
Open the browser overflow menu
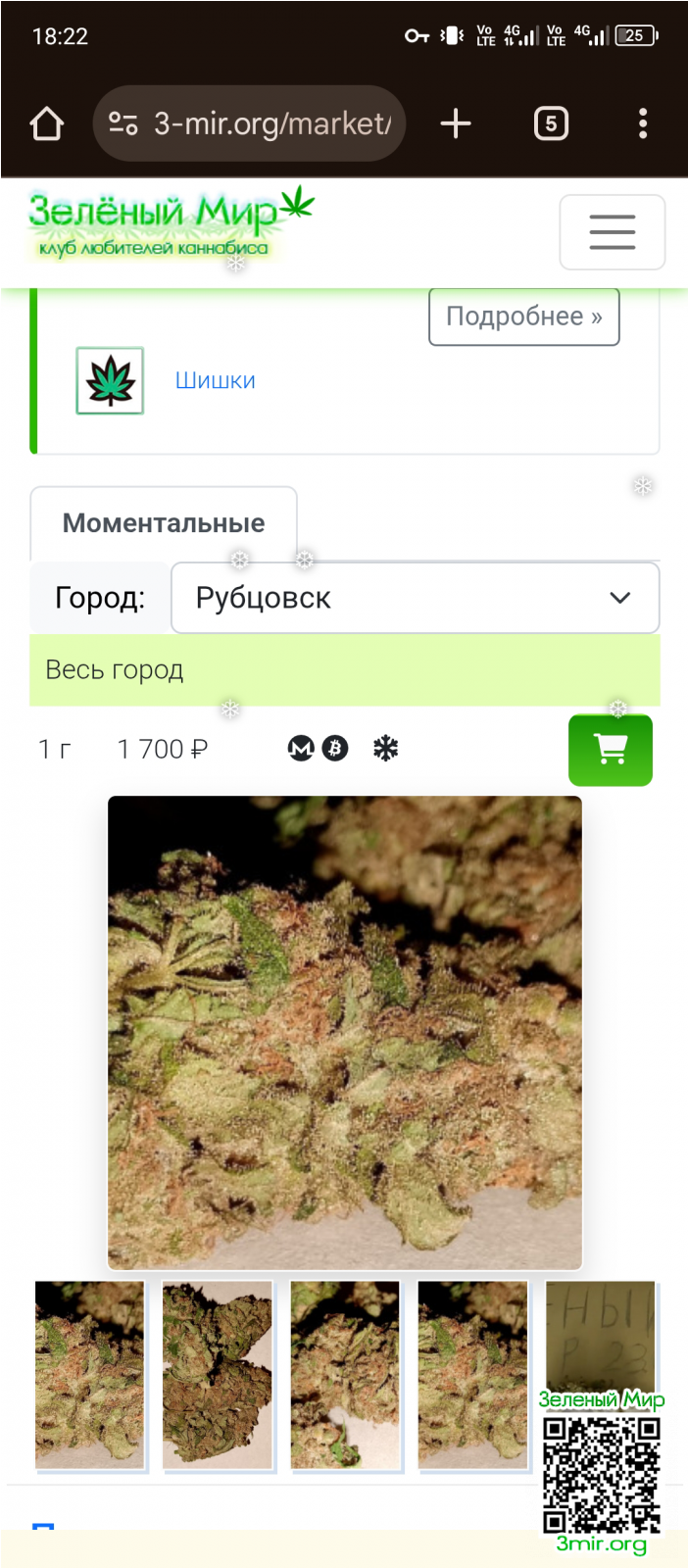(x=643, y=124)
